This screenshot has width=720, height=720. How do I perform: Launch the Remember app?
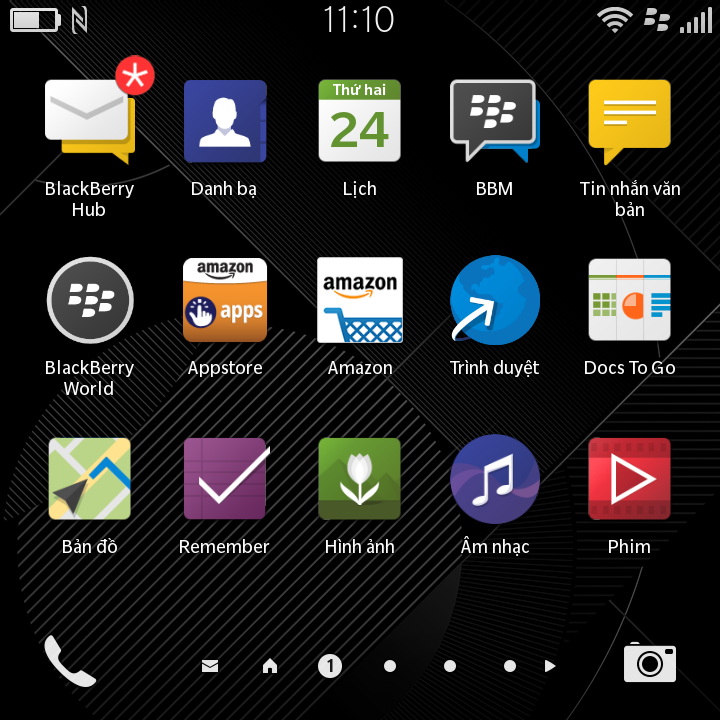click(x=224, y=479)
